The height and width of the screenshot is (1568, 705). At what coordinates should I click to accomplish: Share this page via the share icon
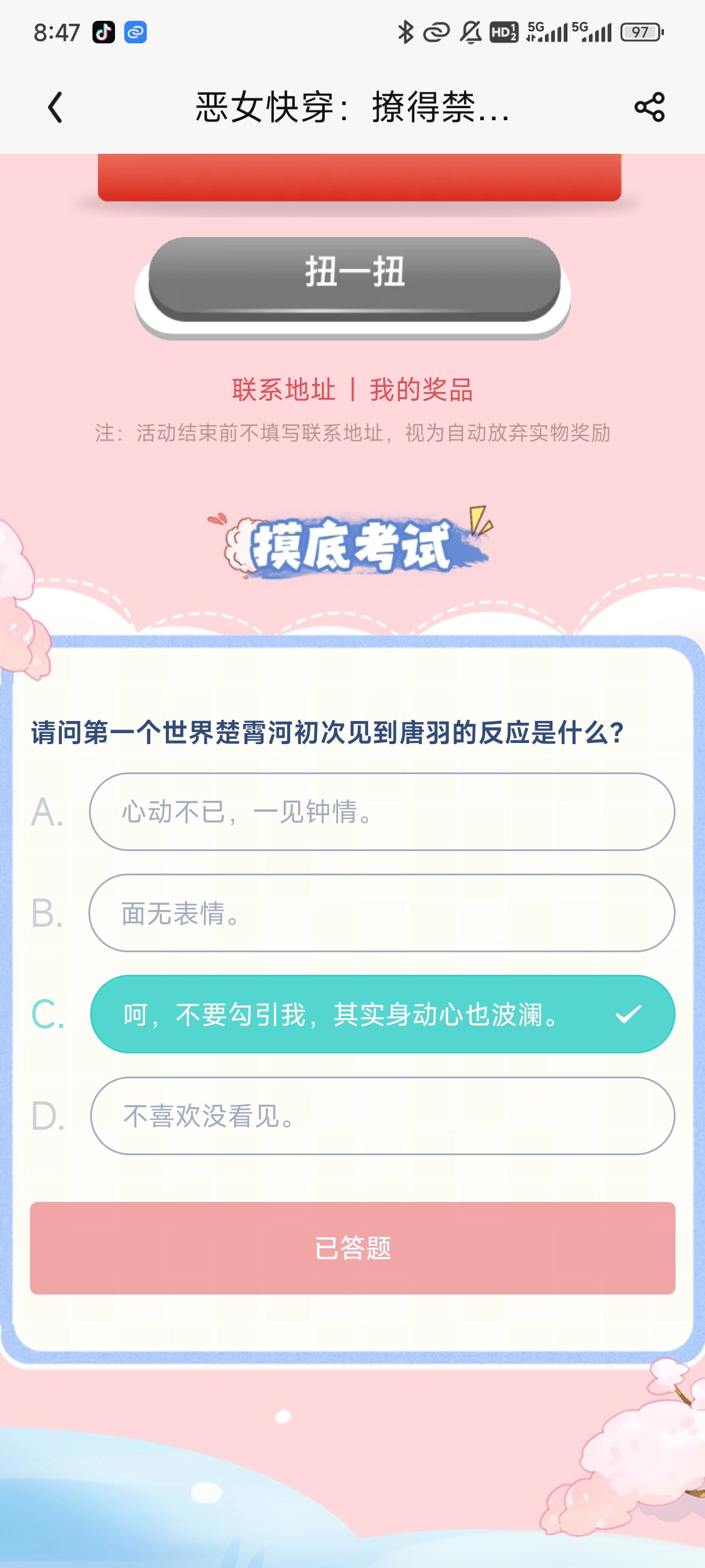[649, 107]
